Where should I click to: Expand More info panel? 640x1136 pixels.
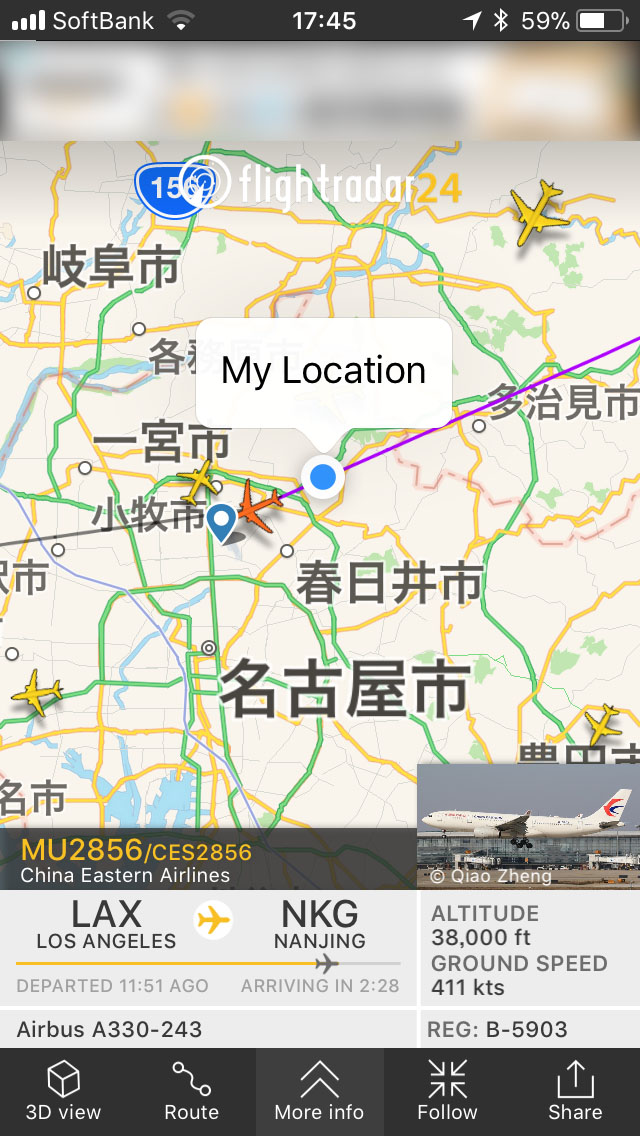320,1092
